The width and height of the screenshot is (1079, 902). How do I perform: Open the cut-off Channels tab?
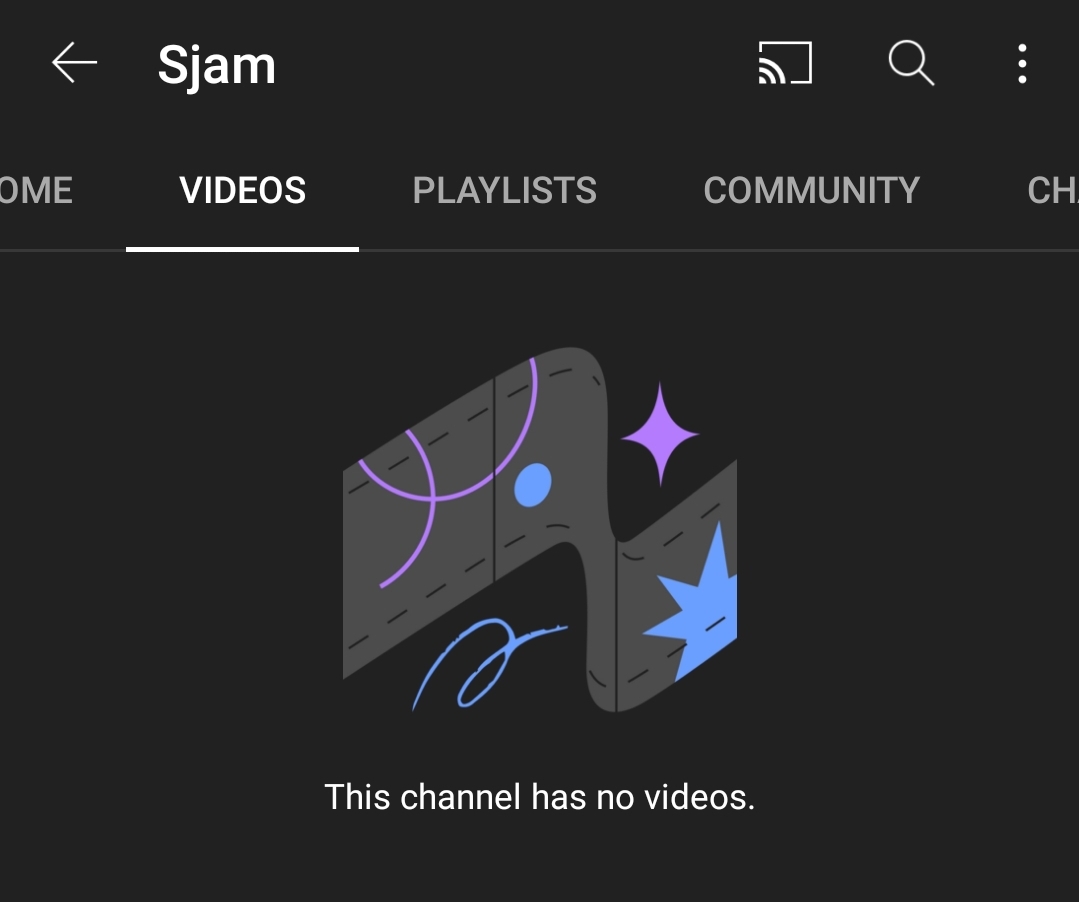coord(1053,190)
